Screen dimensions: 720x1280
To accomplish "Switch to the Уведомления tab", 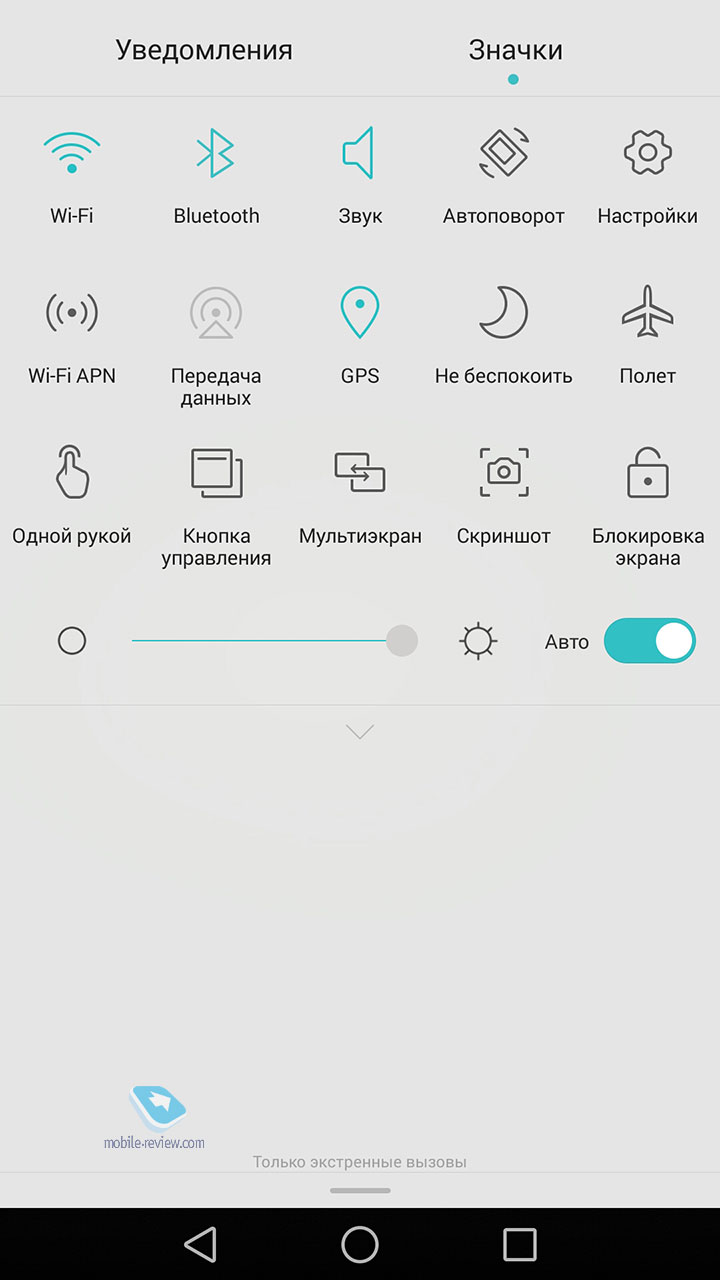I will coord(204,50).
